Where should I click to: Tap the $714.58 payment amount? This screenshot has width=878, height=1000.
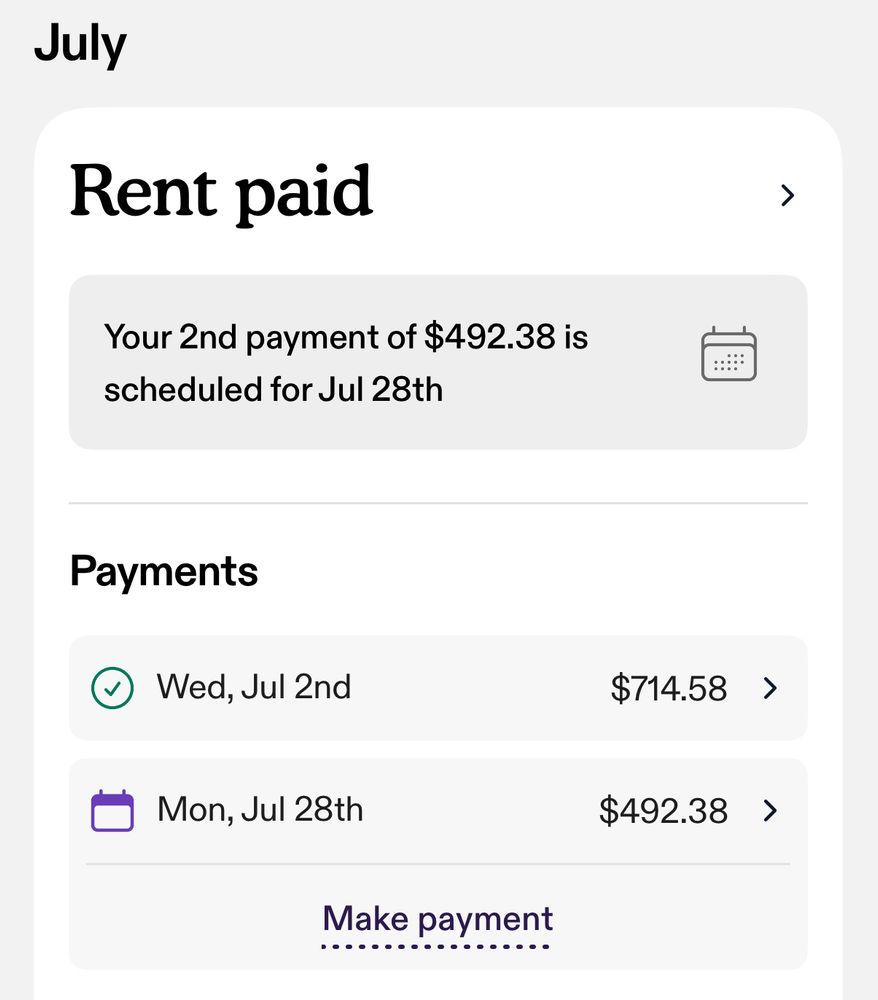coord(668,688)
